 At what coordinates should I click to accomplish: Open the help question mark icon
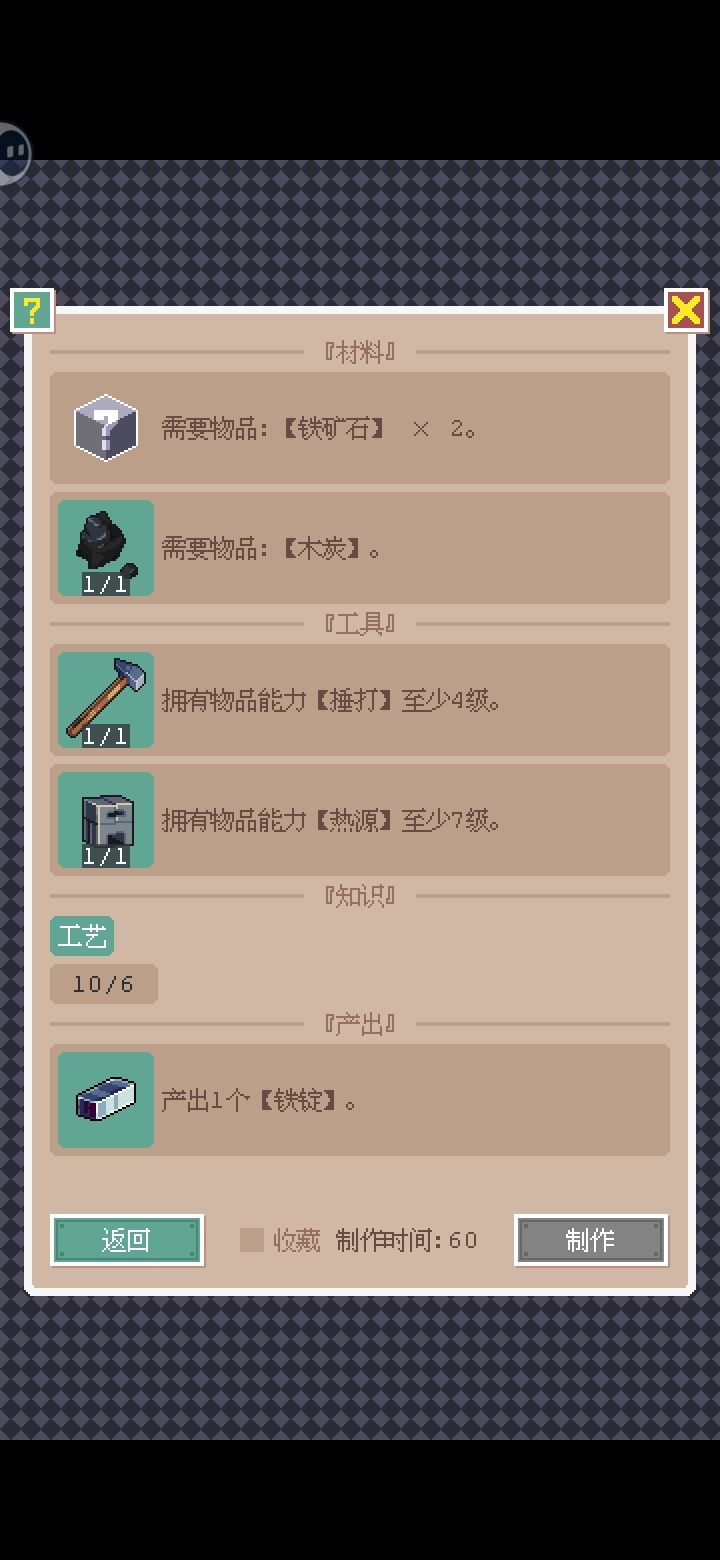32,311
